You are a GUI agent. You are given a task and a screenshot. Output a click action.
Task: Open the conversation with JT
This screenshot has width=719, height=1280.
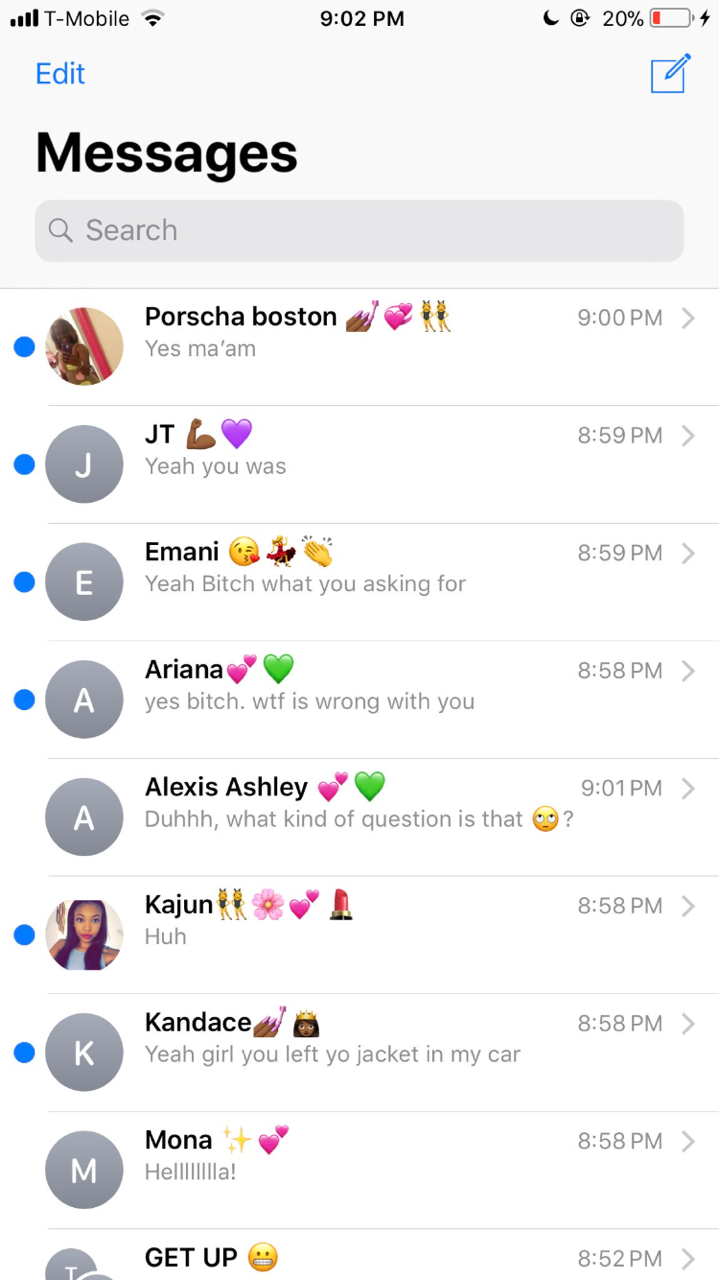click(x=380, y=464)
